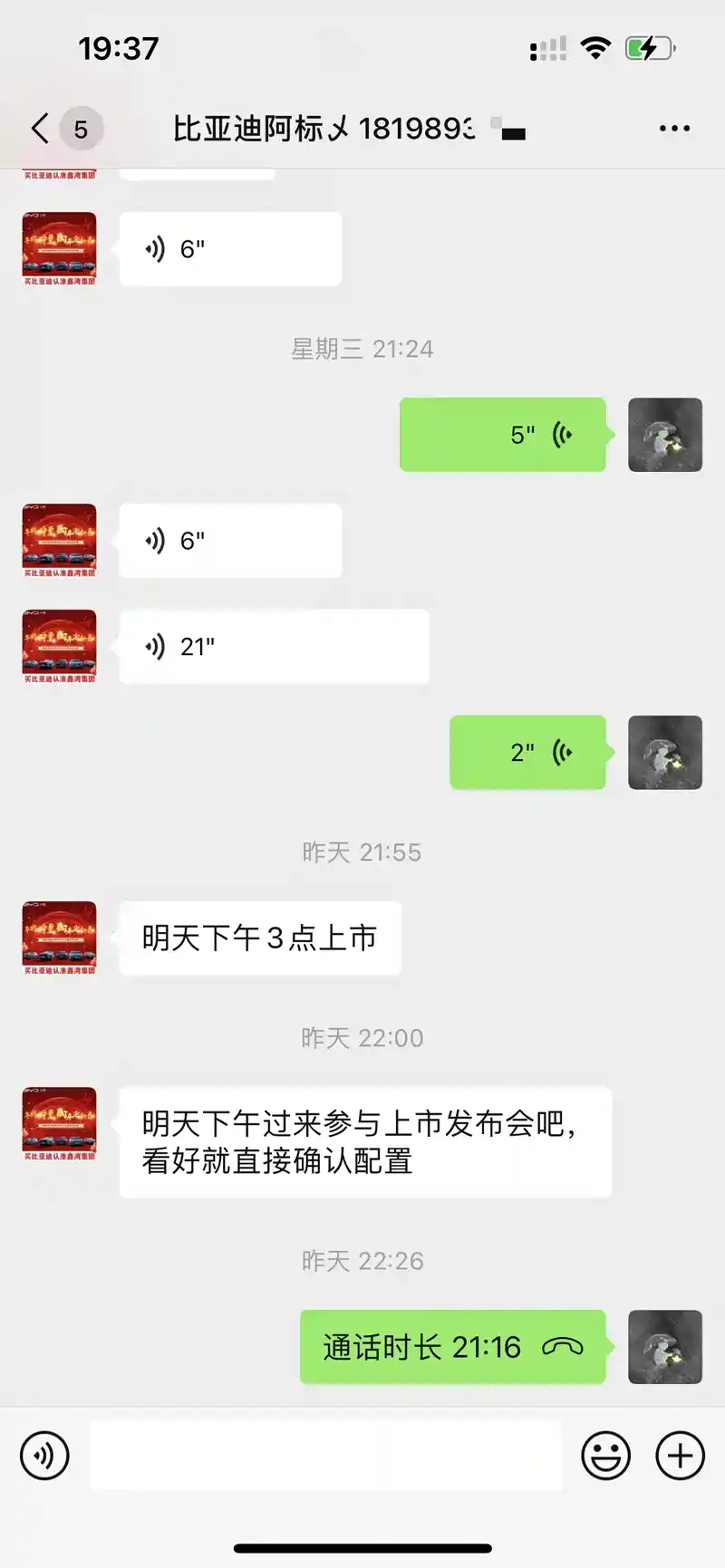View my profile avatar beside the call record
Viewport: 725px width, 1568px height.
point(665,1347)
